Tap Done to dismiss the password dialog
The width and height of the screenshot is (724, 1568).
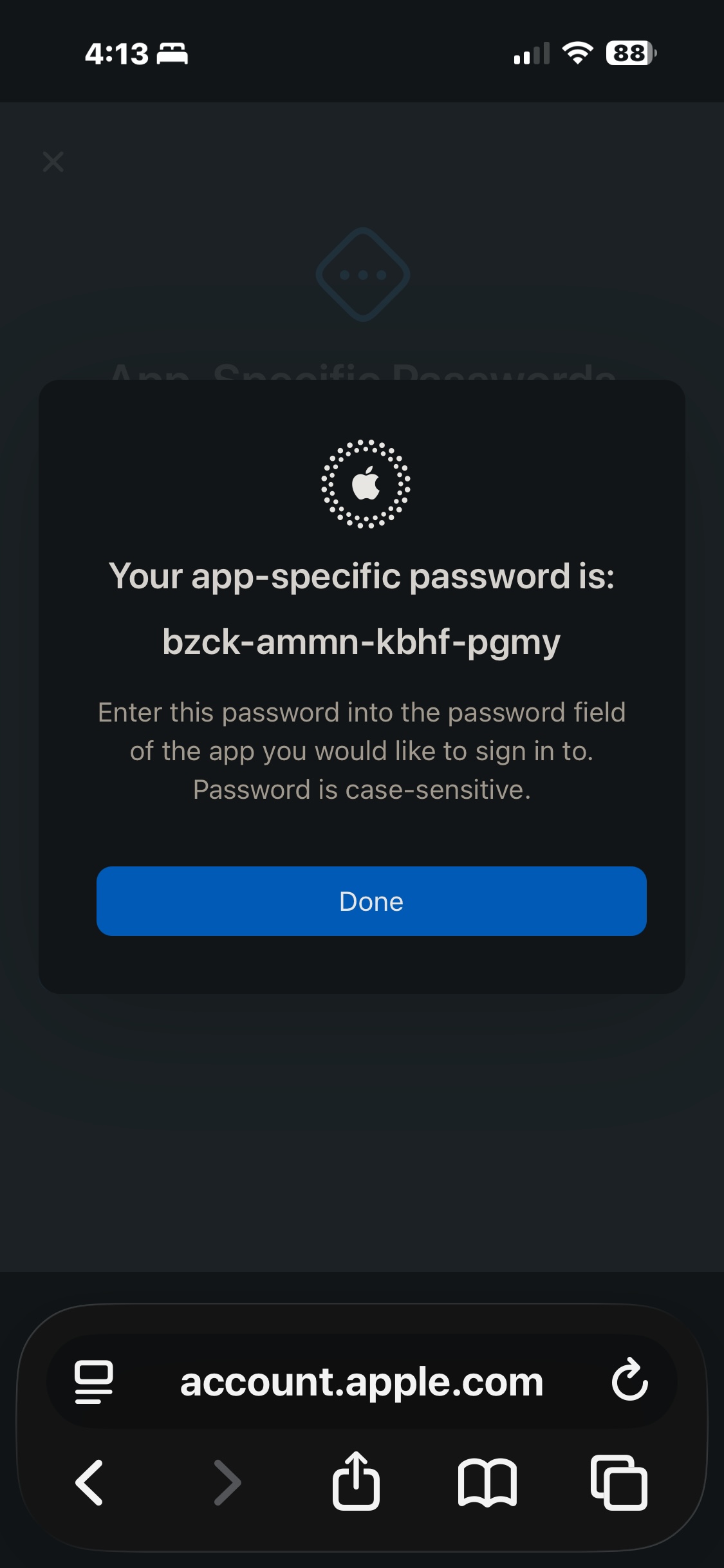(x=371, y=901)
